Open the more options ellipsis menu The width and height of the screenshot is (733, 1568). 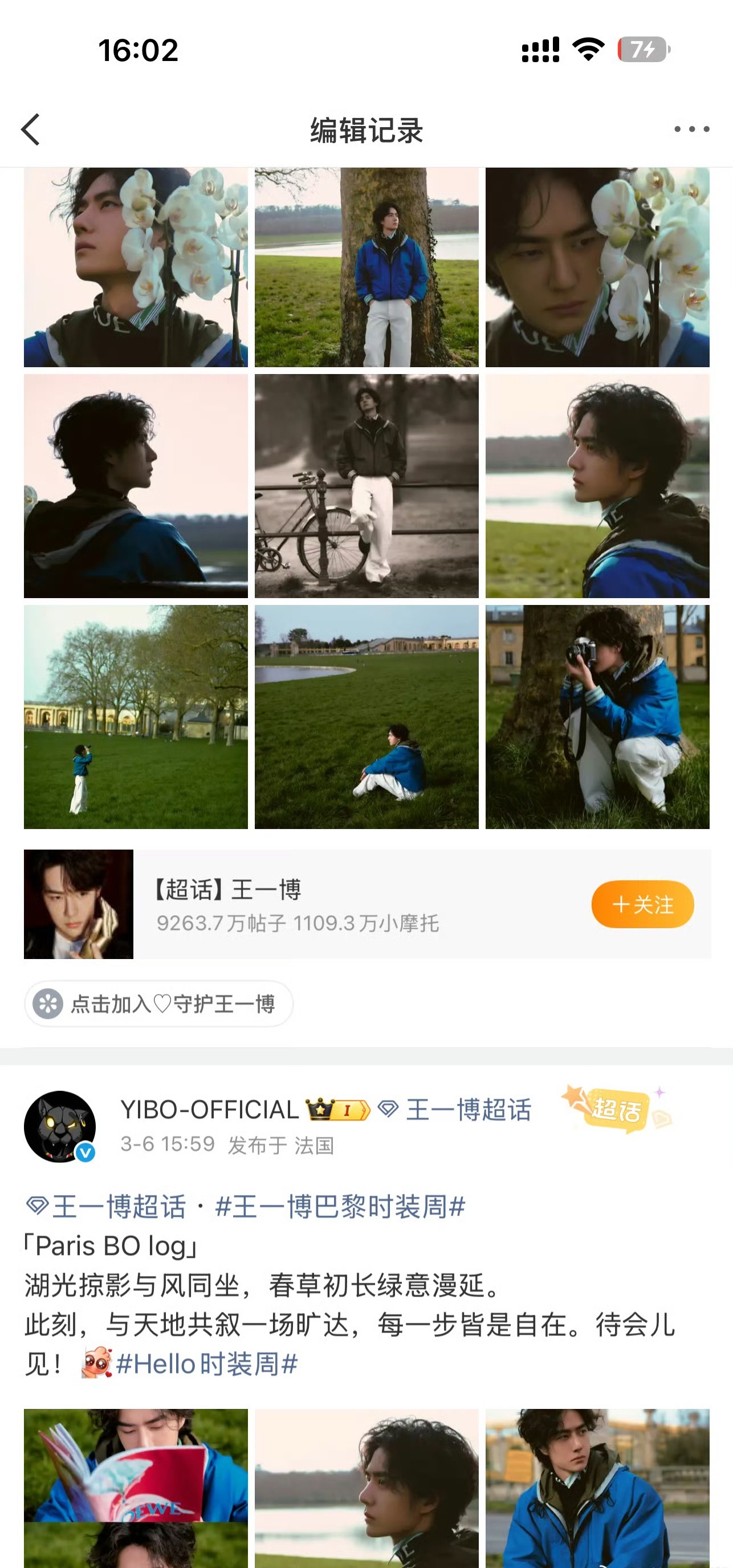690,128
